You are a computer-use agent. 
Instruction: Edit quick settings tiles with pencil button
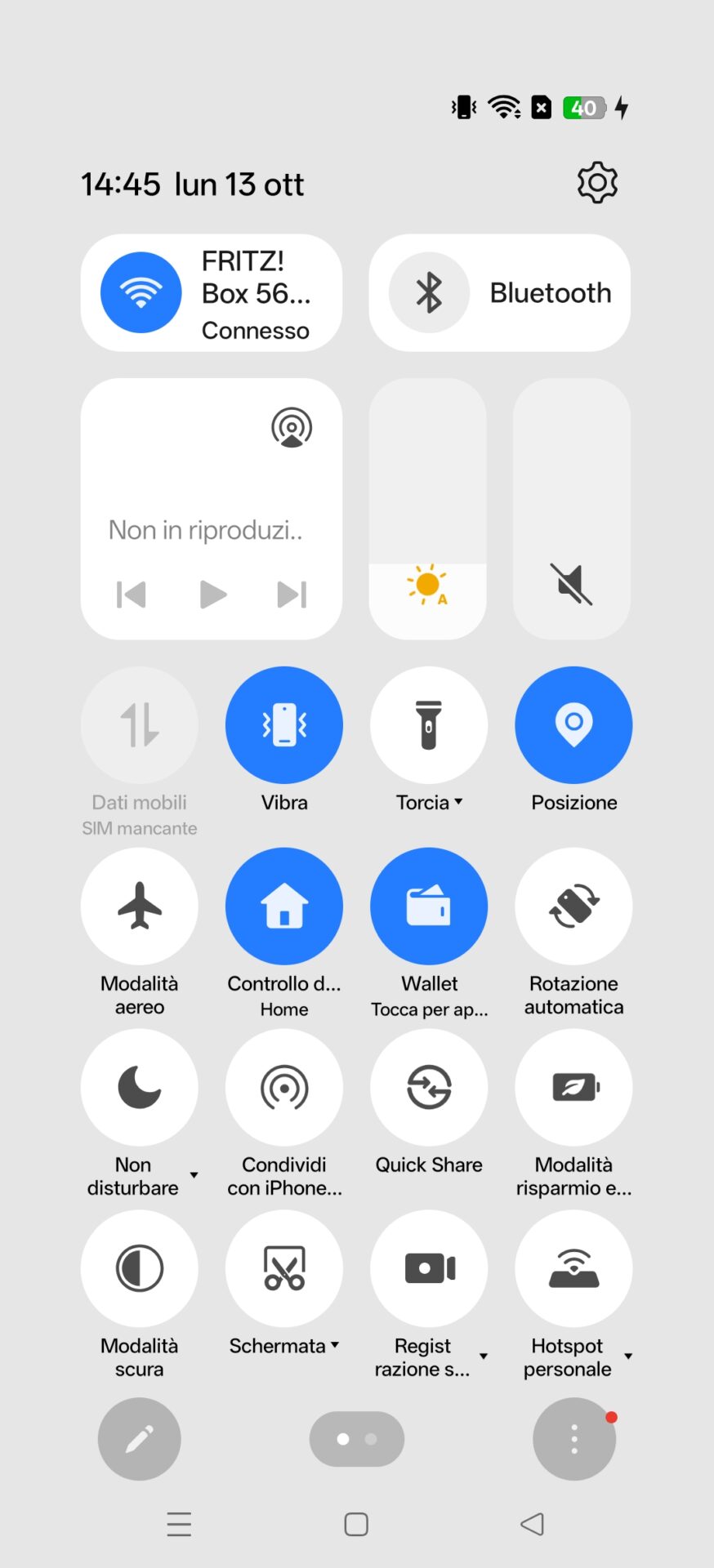[140, 1439]
